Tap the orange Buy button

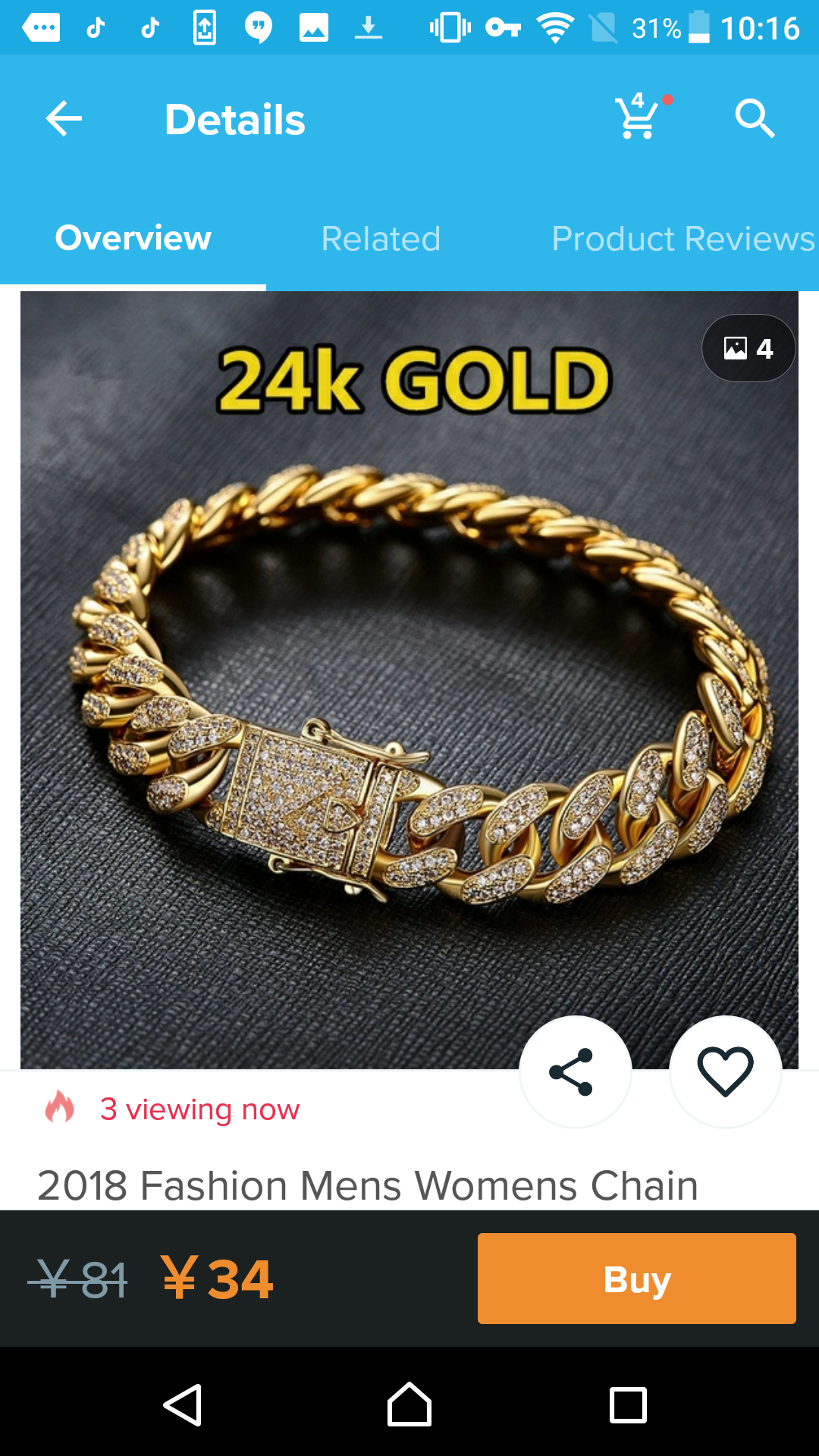coord(636,1279)
